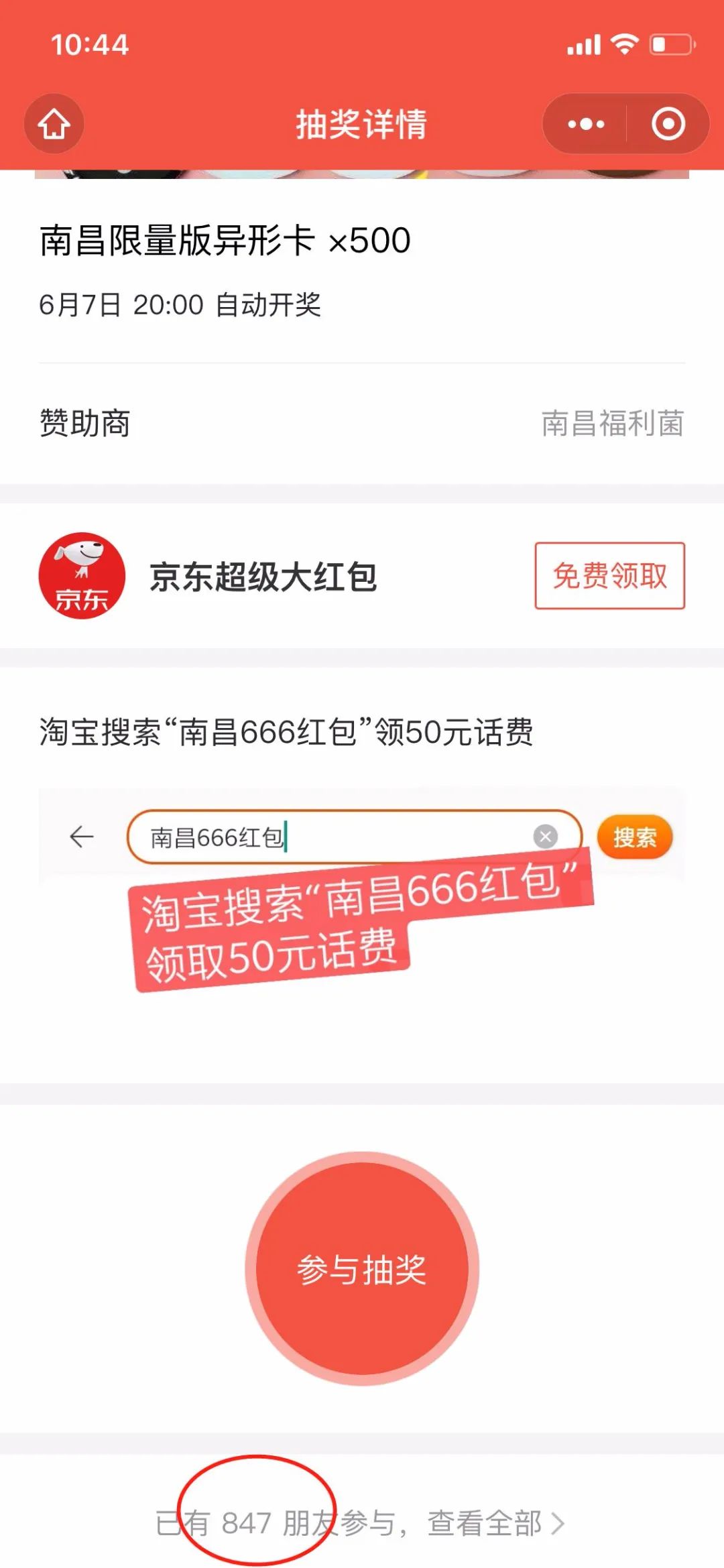Click the back arrow beside the search bar
Image resolution: width=724 pixels, height=1568 pixels.
coord(80,835)
